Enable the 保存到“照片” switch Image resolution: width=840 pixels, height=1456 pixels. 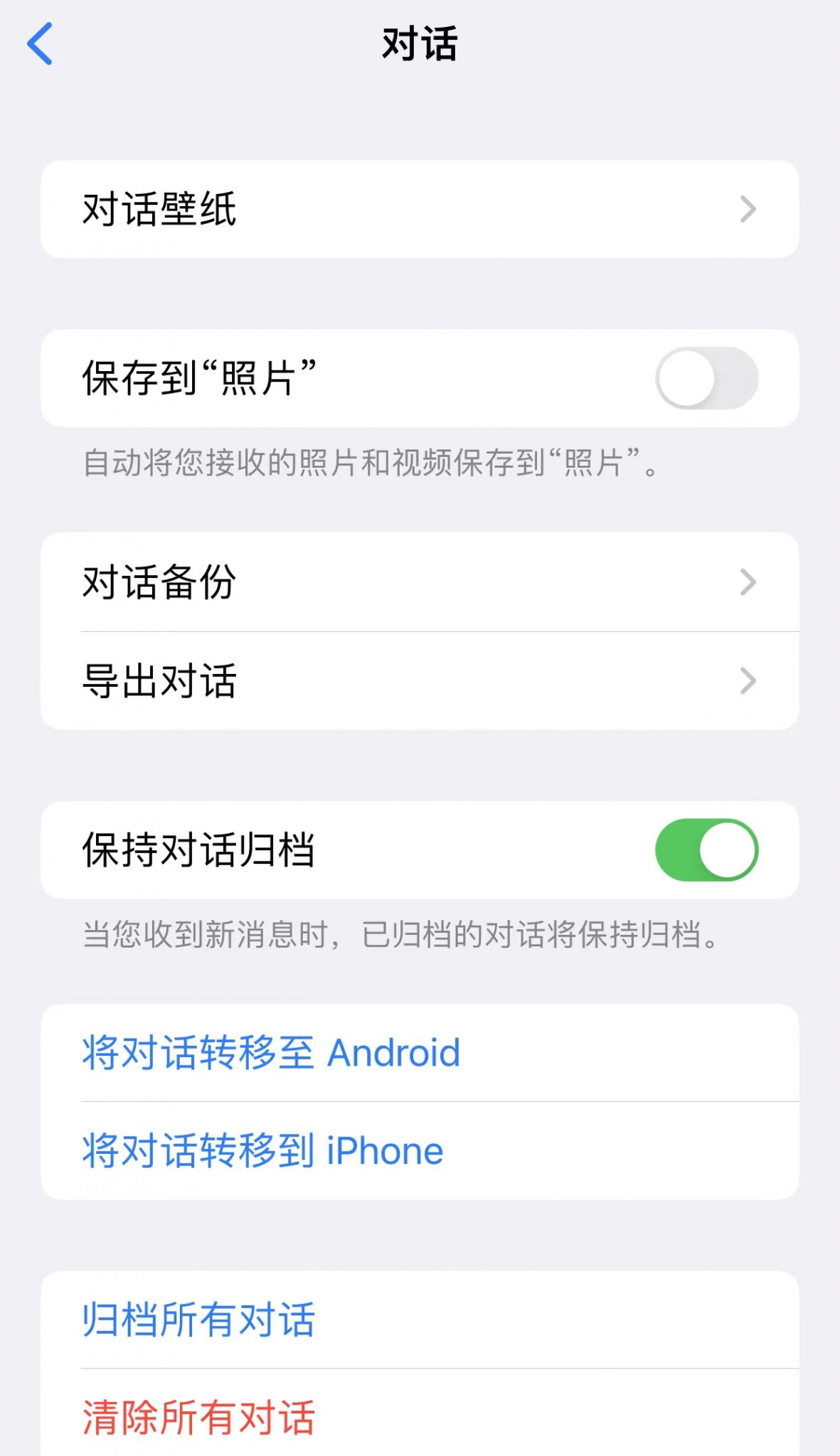pos(706,378)
